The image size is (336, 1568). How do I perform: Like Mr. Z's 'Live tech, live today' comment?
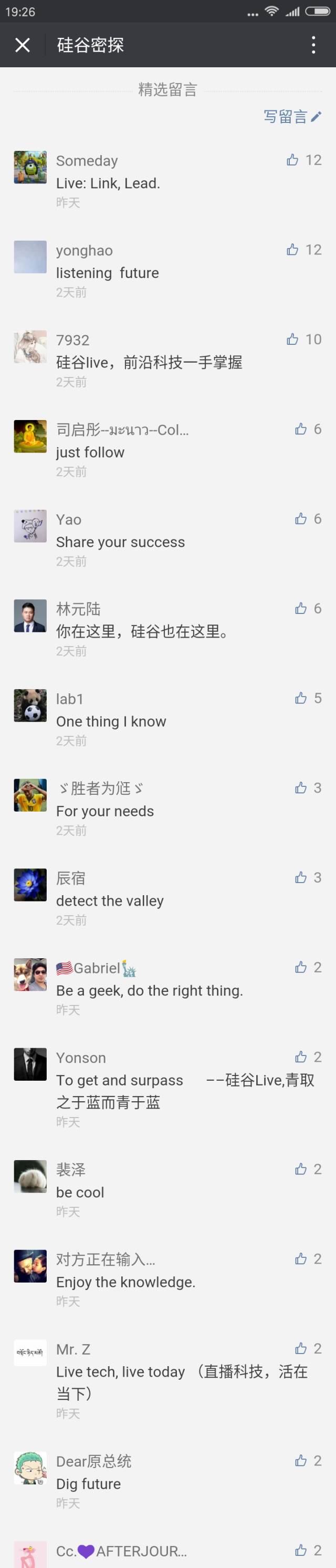pyautogui.click(x=301, y=1348)
